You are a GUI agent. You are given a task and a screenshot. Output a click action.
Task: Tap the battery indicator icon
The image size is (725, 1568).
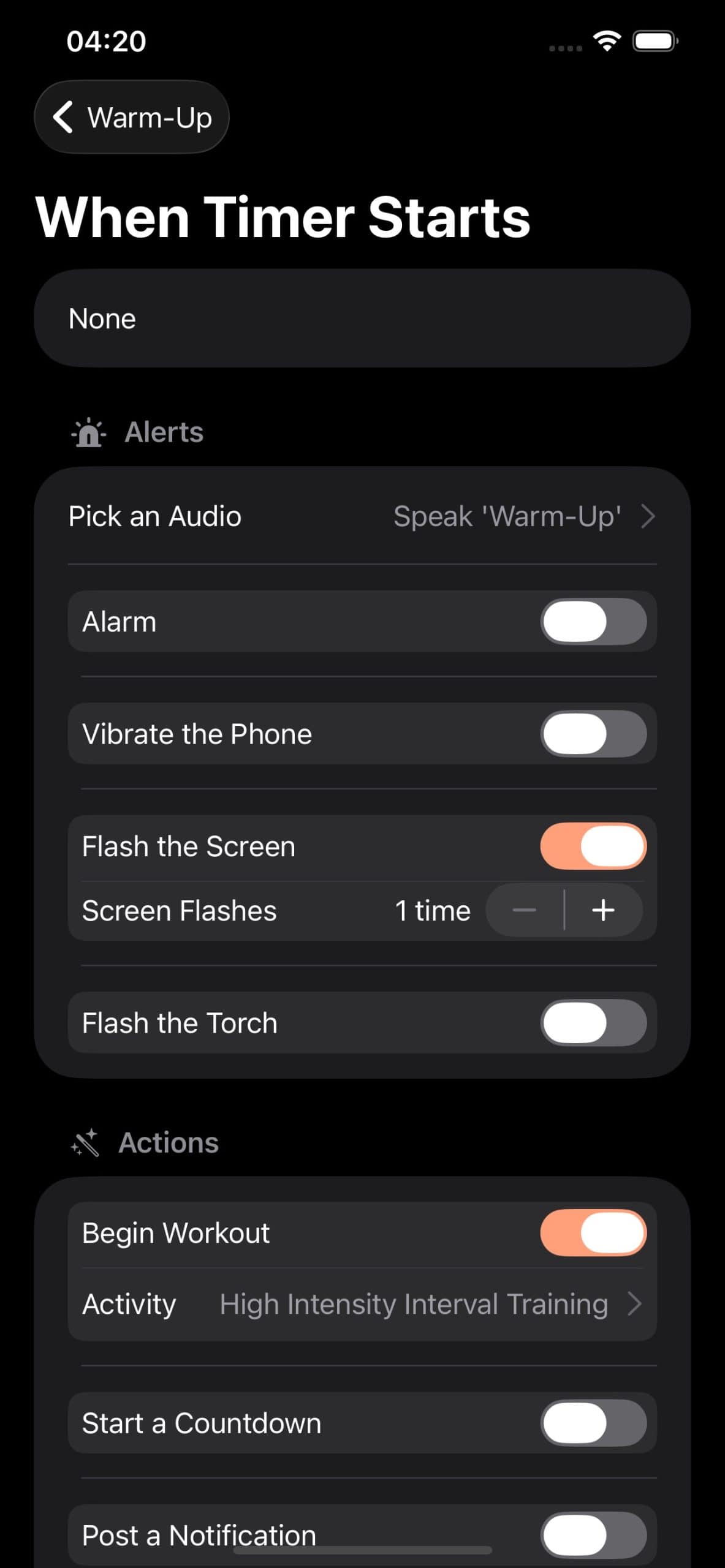(655, 40)
